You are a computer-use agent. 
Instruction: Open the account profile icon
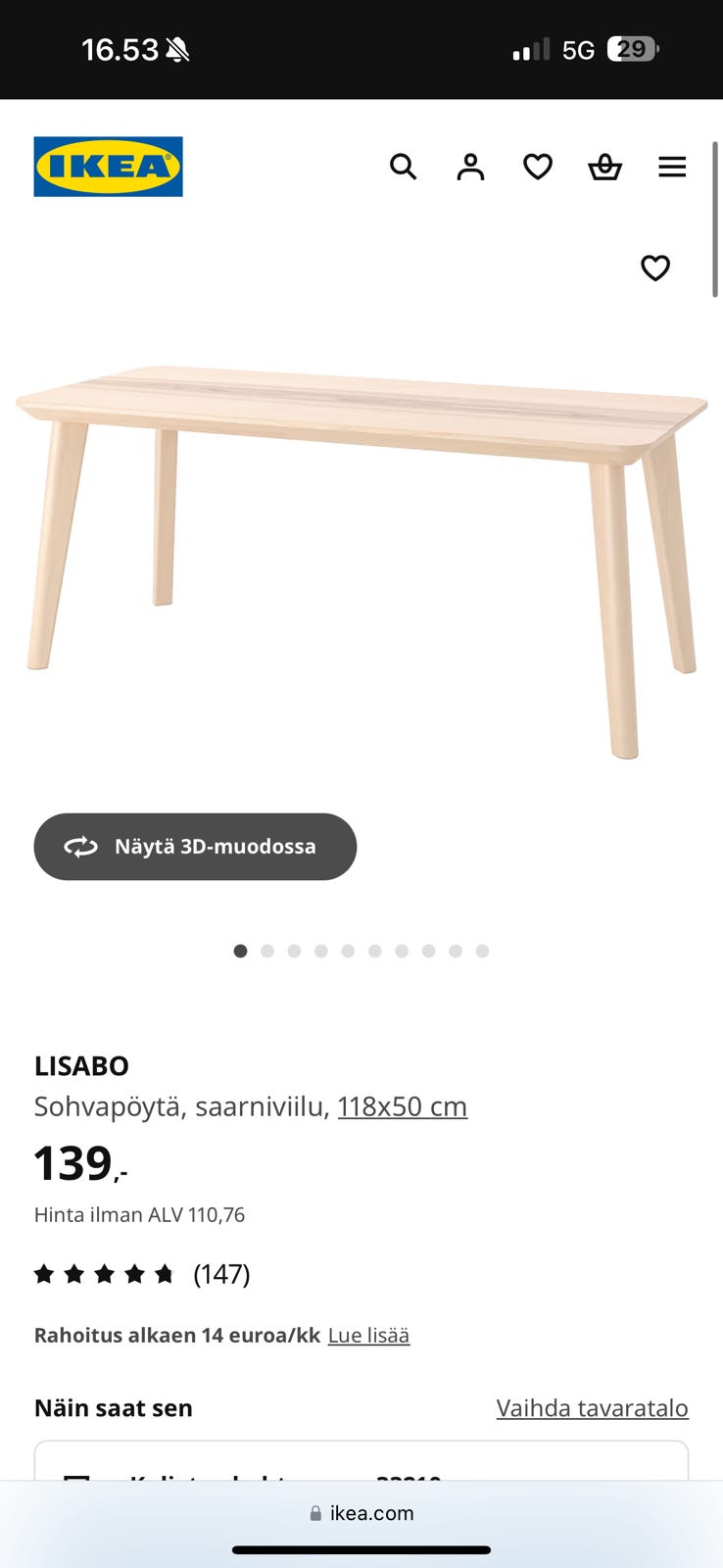[x=470, y=167]
